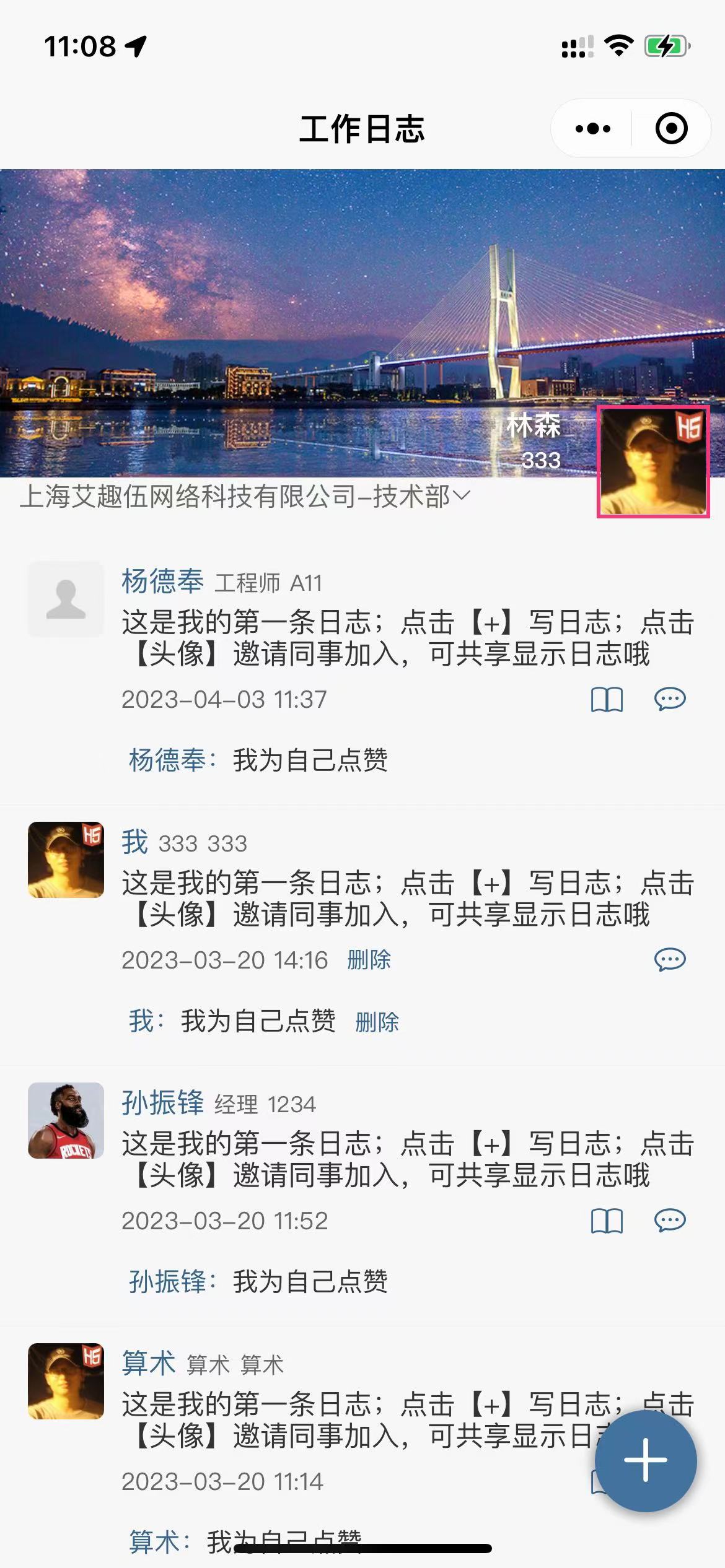Screen dimensions: 725x1568
Task: Close the mini program with the circle button
Action: coord(671,129)
